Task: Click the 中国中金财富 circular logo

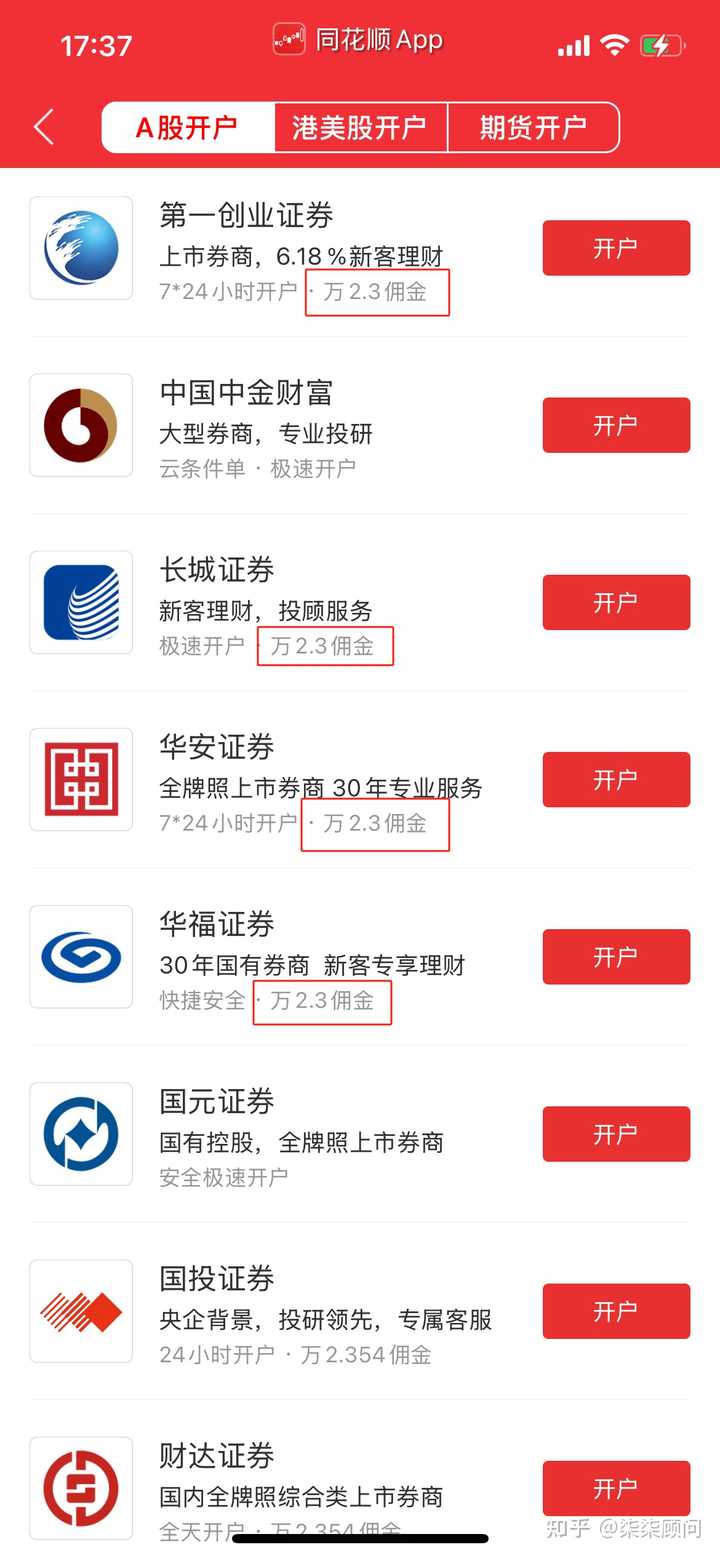Action: click(80, 424)
